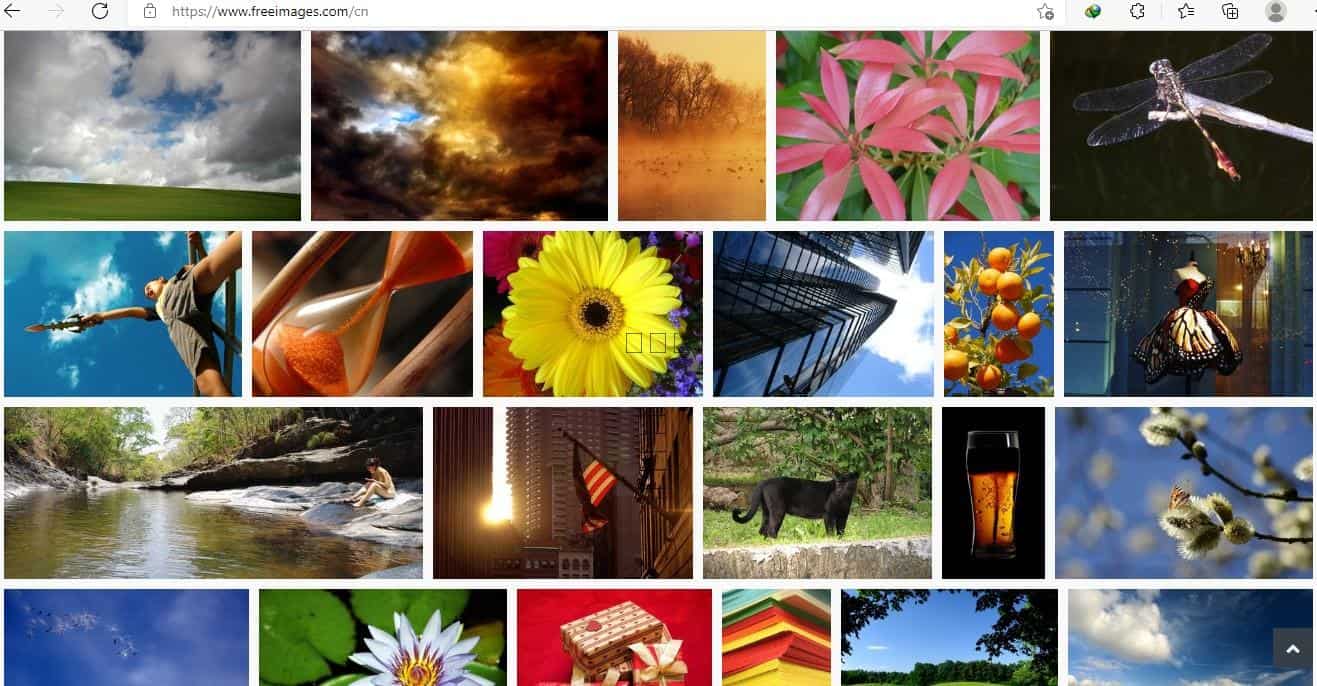Viewport: 1317px width, 686px height.
Task: Go back to the previous page
Action: coord(13,11)
